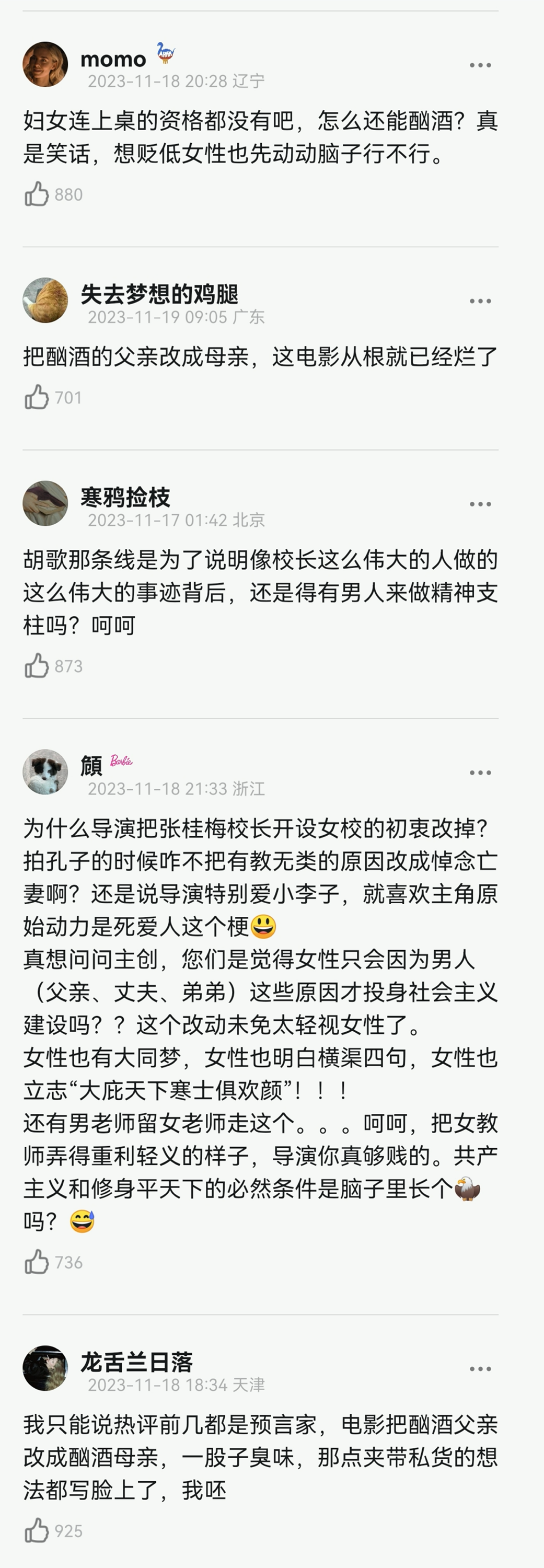View 失去梦想的鸡腿's profile picture

click(45, 300)
